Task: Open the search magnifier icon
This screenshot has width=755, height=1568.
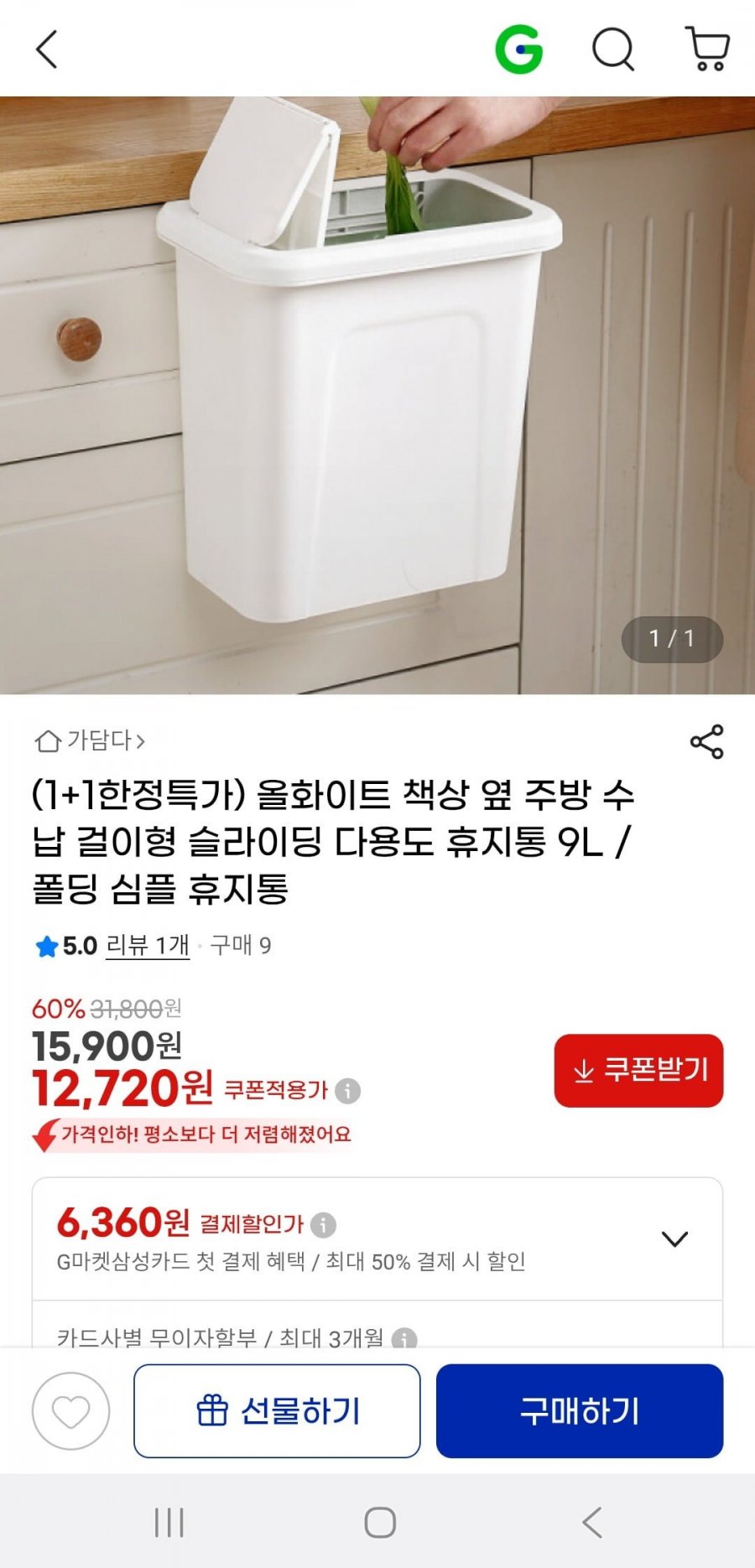Action: click(613, 49)
